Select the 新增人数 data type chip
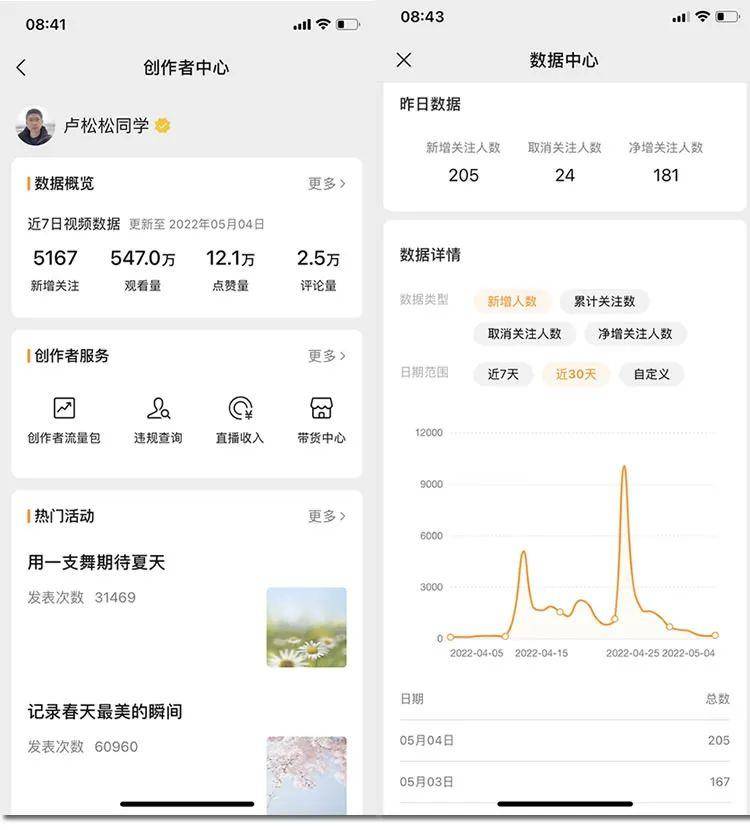 512,301
